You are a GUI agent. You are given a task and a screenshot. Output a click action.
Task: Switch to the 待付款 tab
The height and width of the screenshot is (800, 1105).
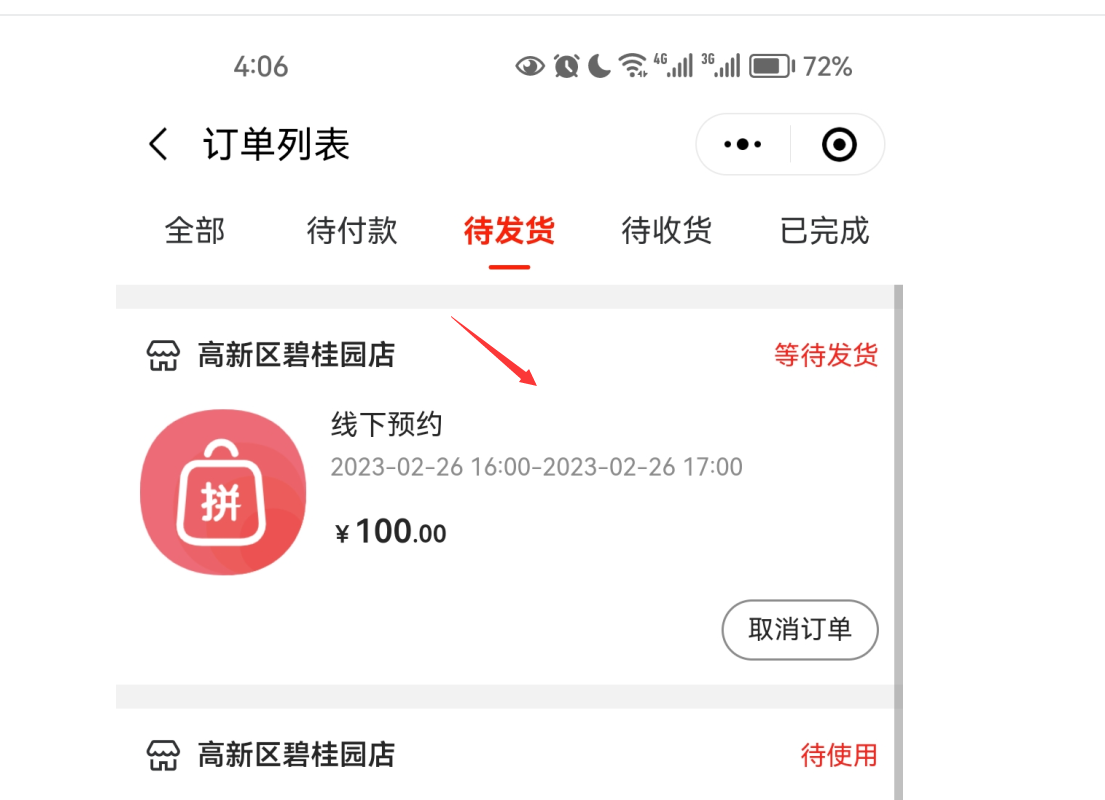tap(352, 231)
